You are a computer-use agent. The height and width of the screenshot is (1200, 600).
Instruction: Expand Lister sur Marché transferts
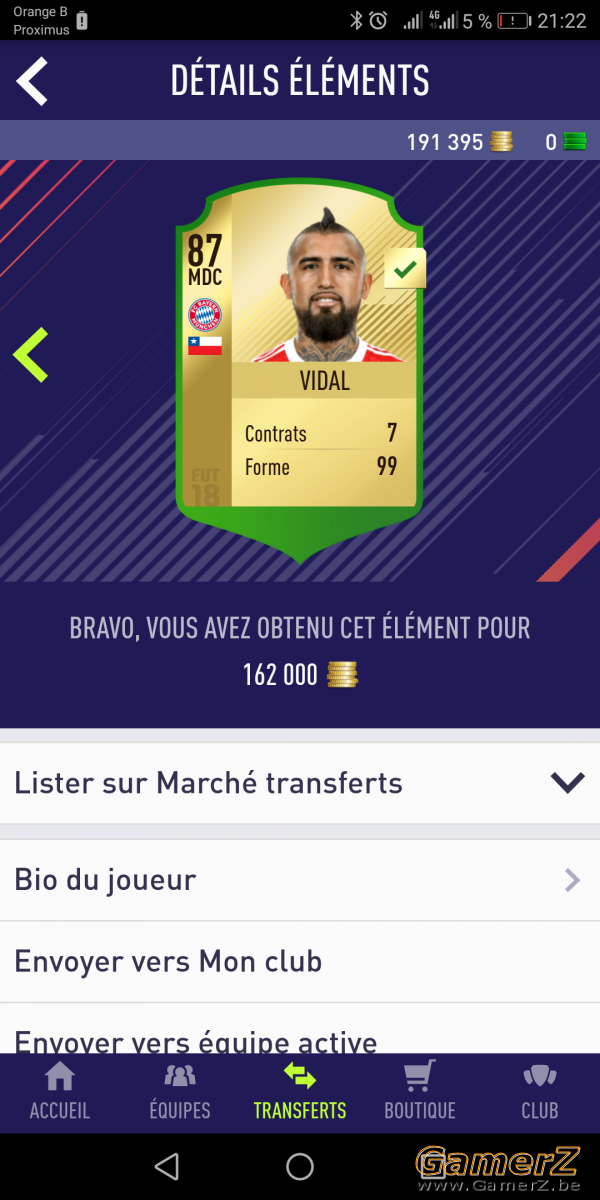[300, 783]
